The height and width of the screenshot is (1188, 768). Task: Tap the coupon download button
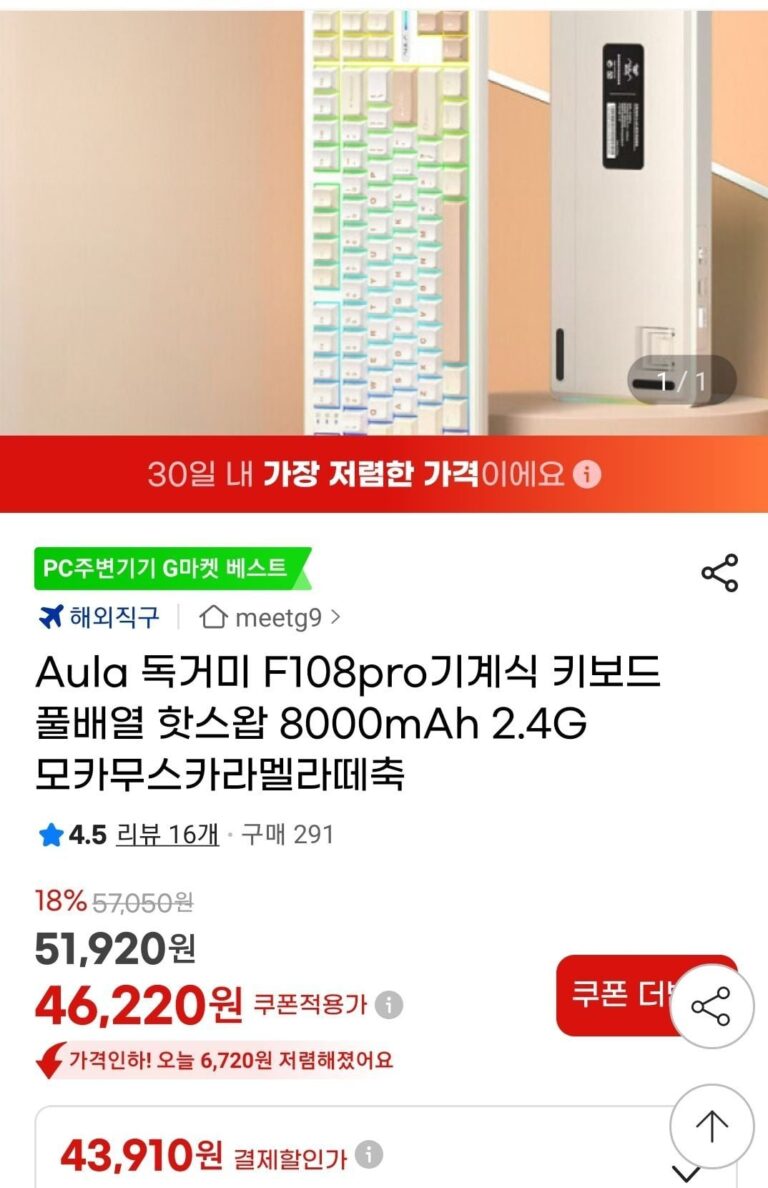tap(612, 995)
